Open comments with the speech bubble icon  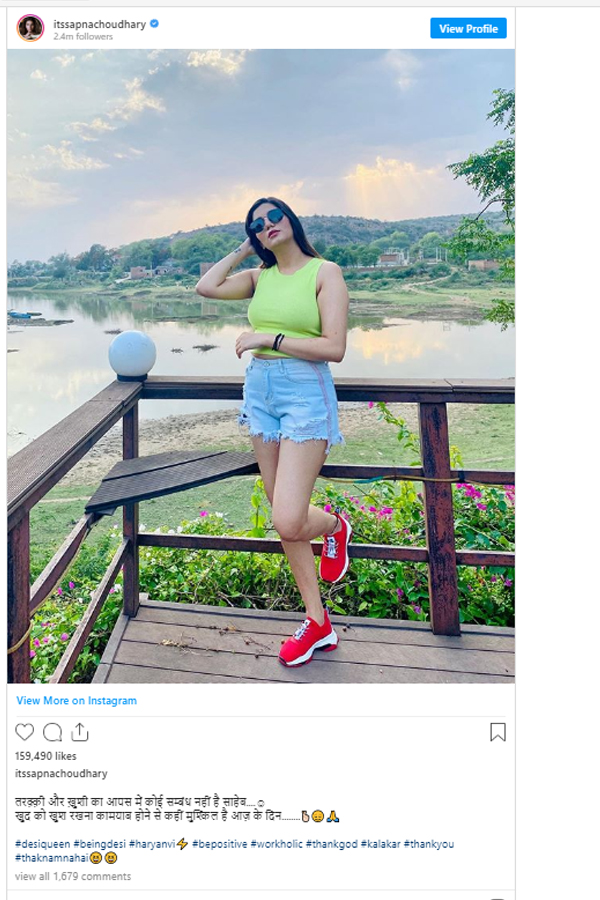pyautogui.click(x=53, y=732)
